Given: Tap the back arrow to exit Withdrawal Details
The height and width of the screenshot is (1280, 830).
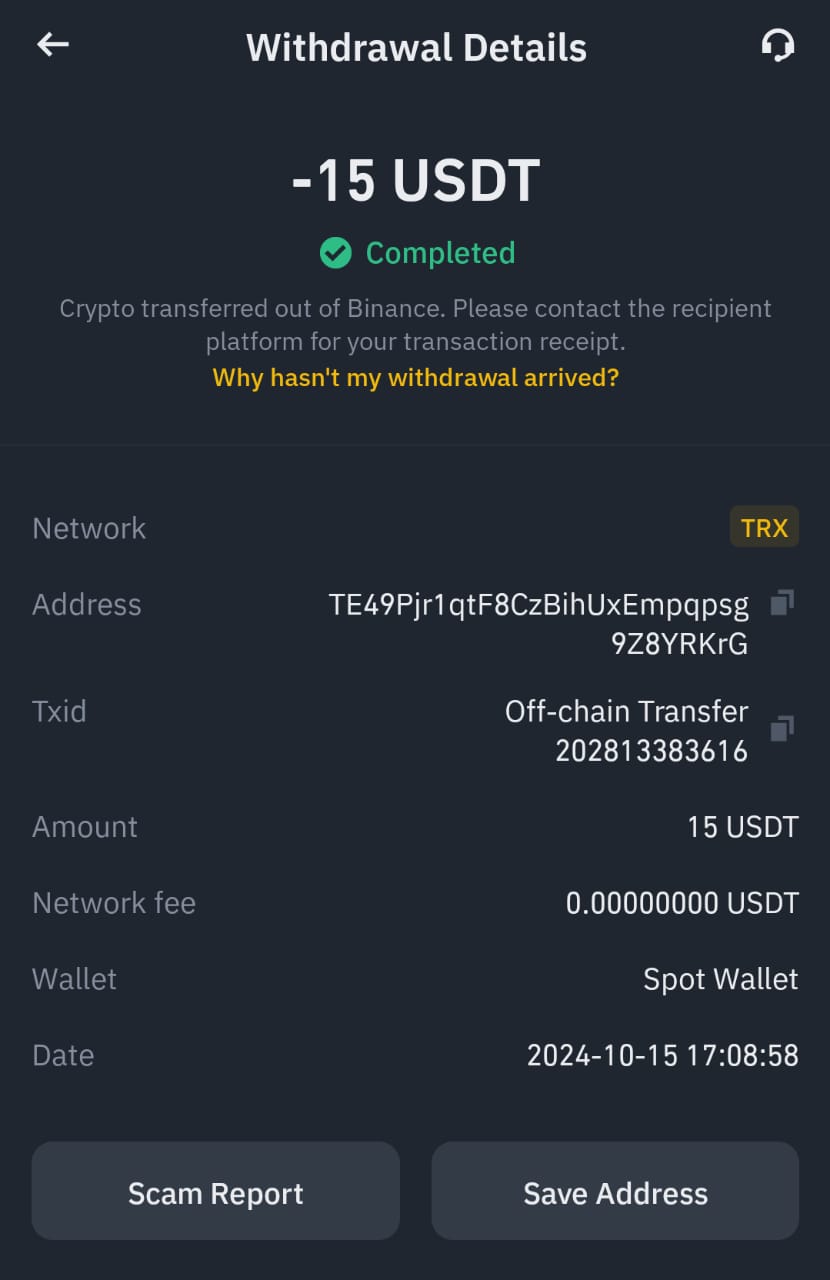Looking at the screenshot, I should pyautogui.click(x=51, y=44).
